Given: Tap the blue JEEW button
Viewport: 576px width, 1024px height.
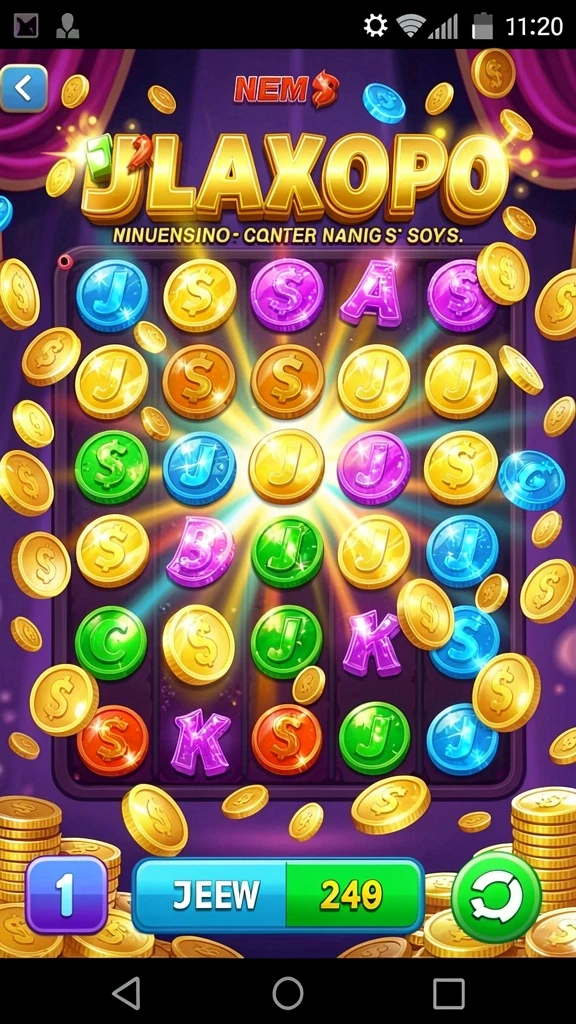Looking at the screenshot, I should click(x=210, y=895).
